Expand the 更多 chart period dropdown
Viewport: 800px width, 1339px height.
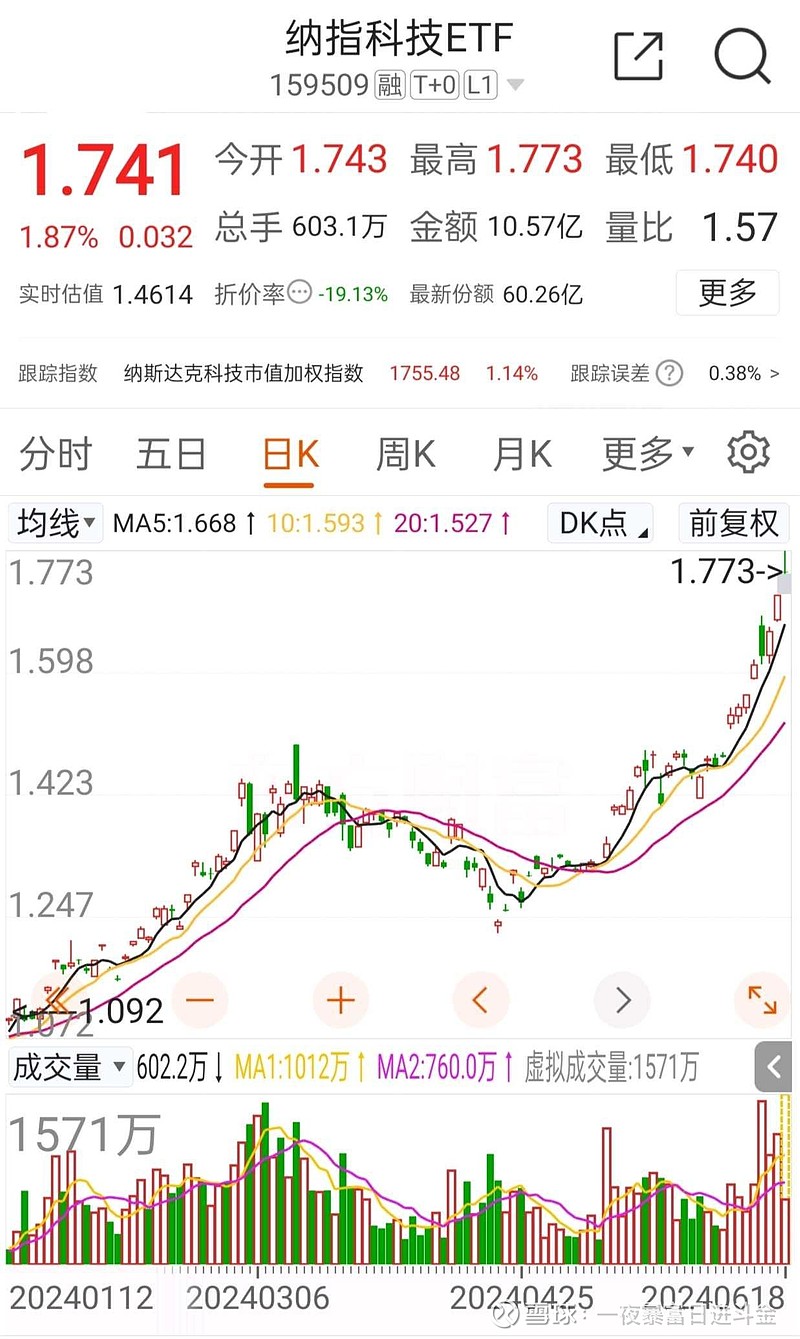[648, 455]
